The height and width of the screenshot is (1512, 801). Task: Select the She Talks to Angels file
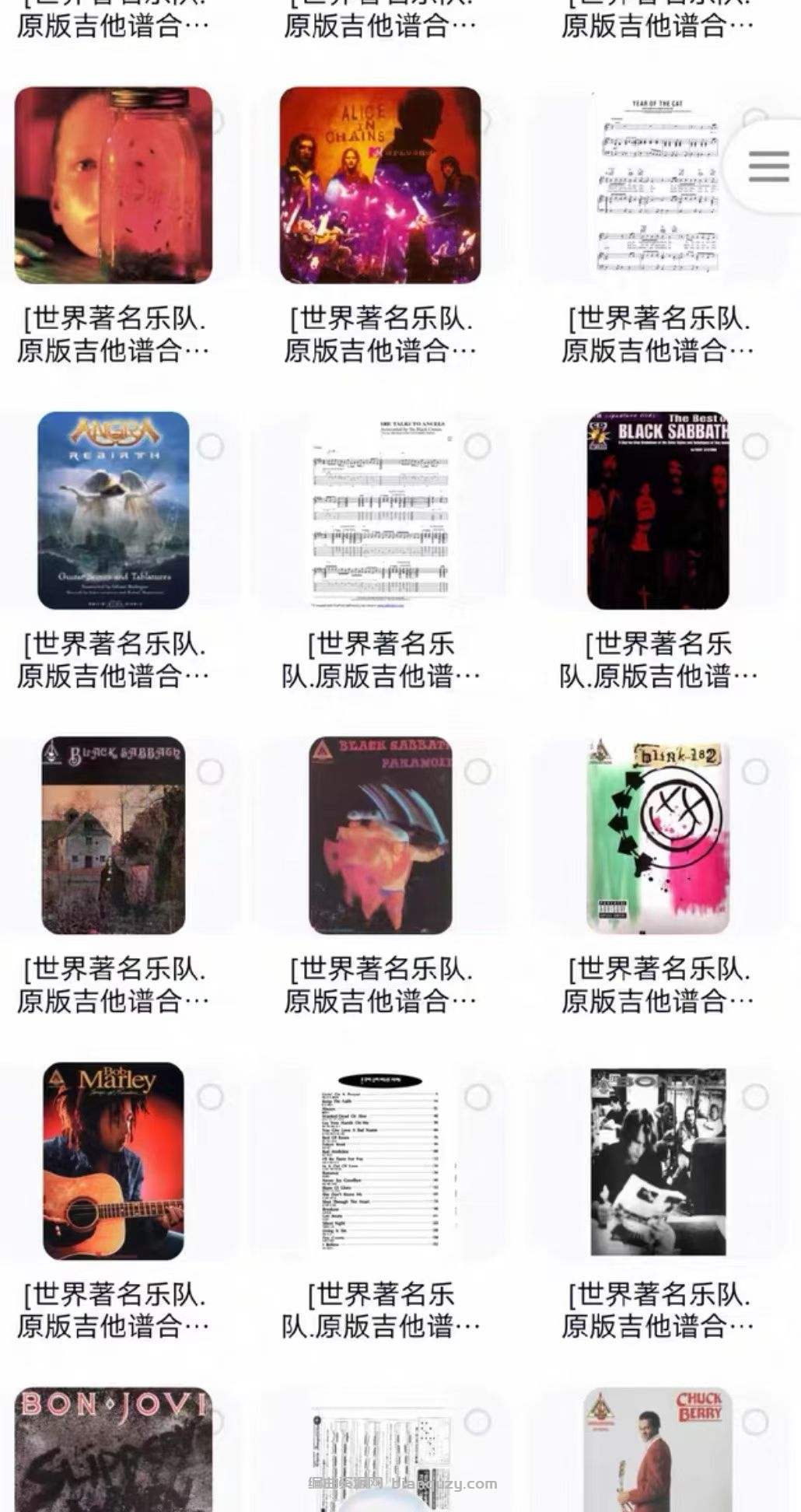point(477,446)
